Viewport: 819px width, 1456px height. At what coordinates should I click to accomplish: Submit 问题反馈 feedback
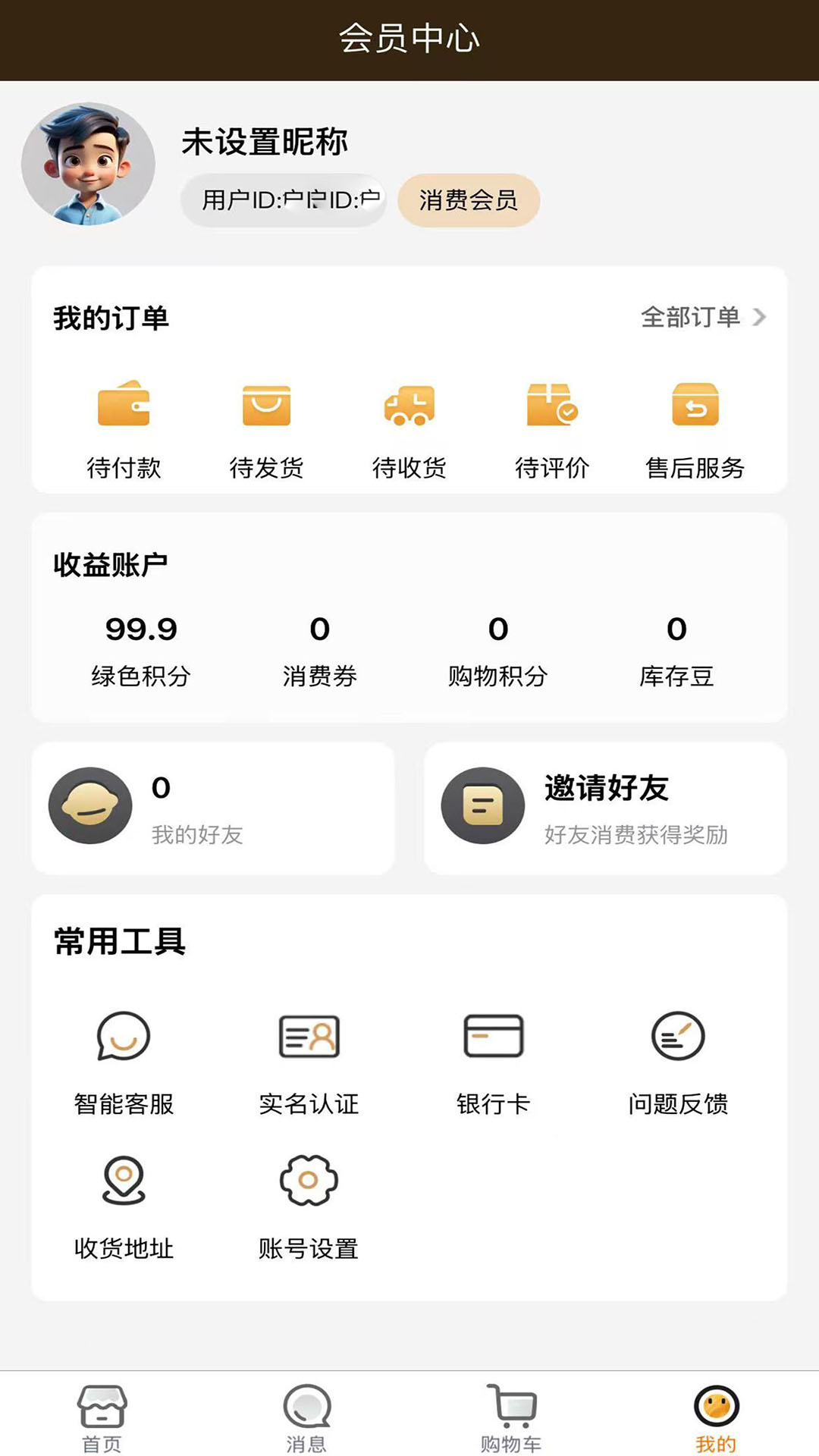[678, 1062]
